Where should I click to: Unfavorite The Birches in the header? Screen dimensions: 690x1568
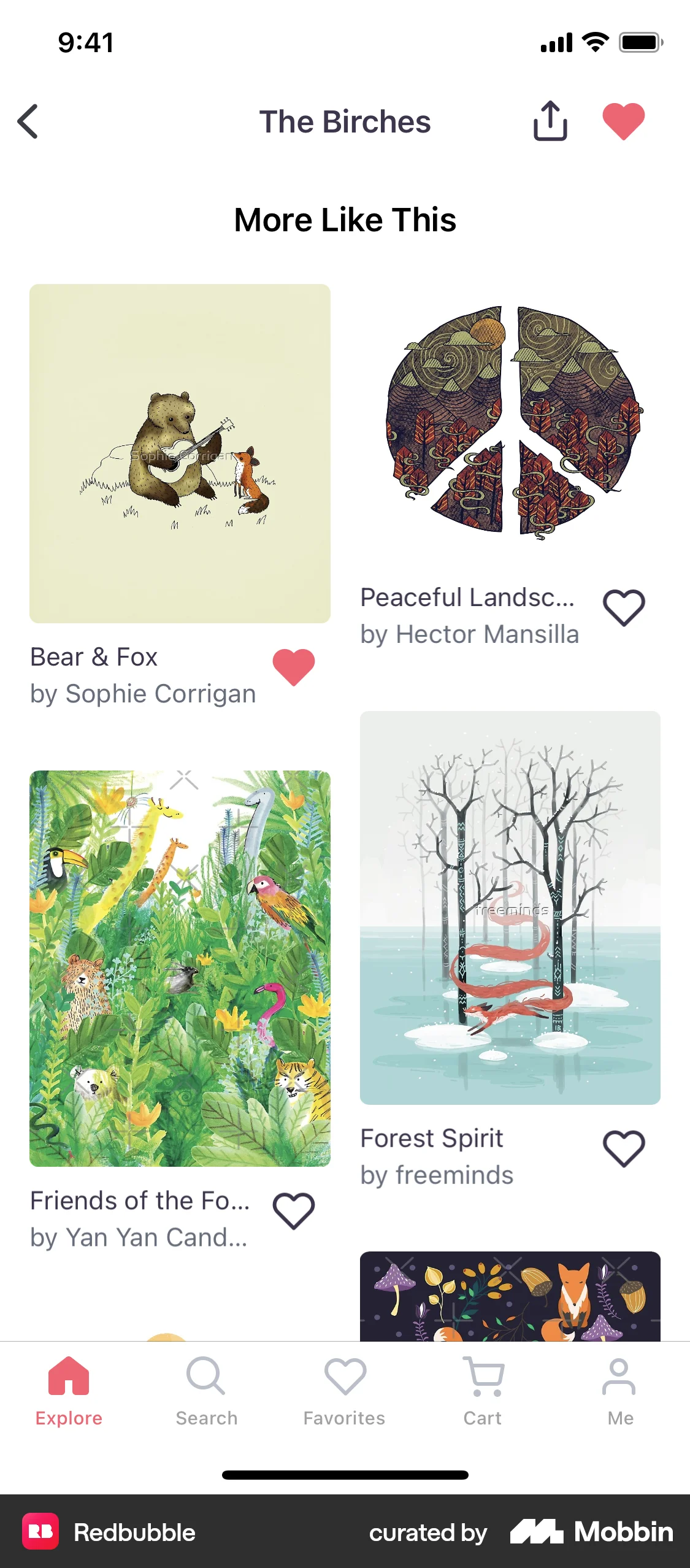click(624, 121)
